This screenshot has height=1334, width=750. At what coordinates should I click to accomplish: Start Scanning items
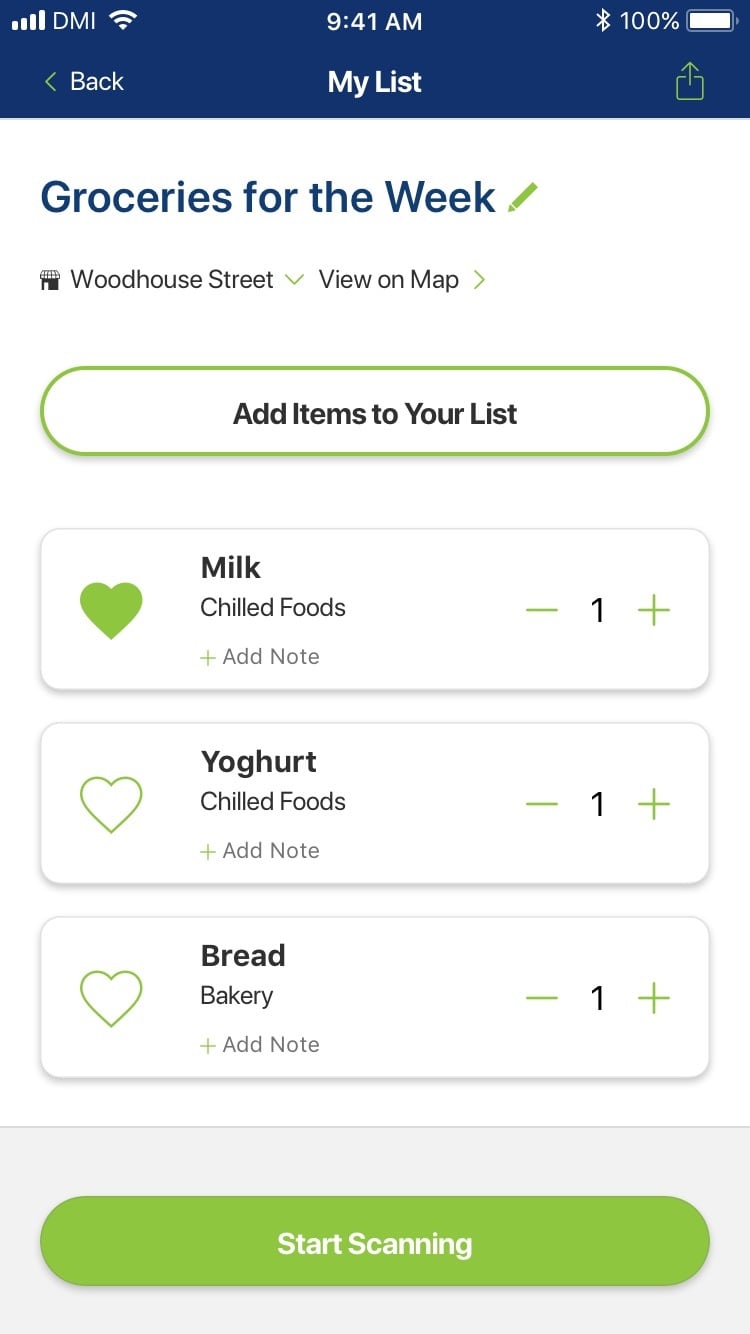click(x=375, y=1243)
